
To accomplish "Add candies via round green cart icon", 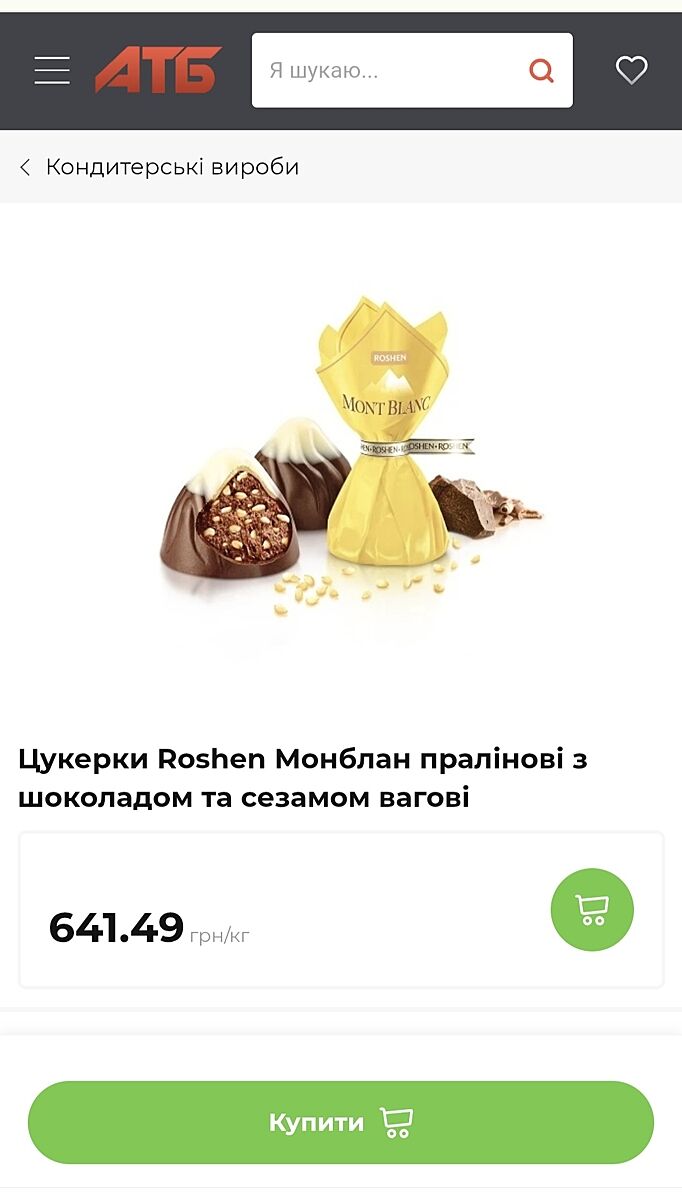I will [x=592, y=909].
